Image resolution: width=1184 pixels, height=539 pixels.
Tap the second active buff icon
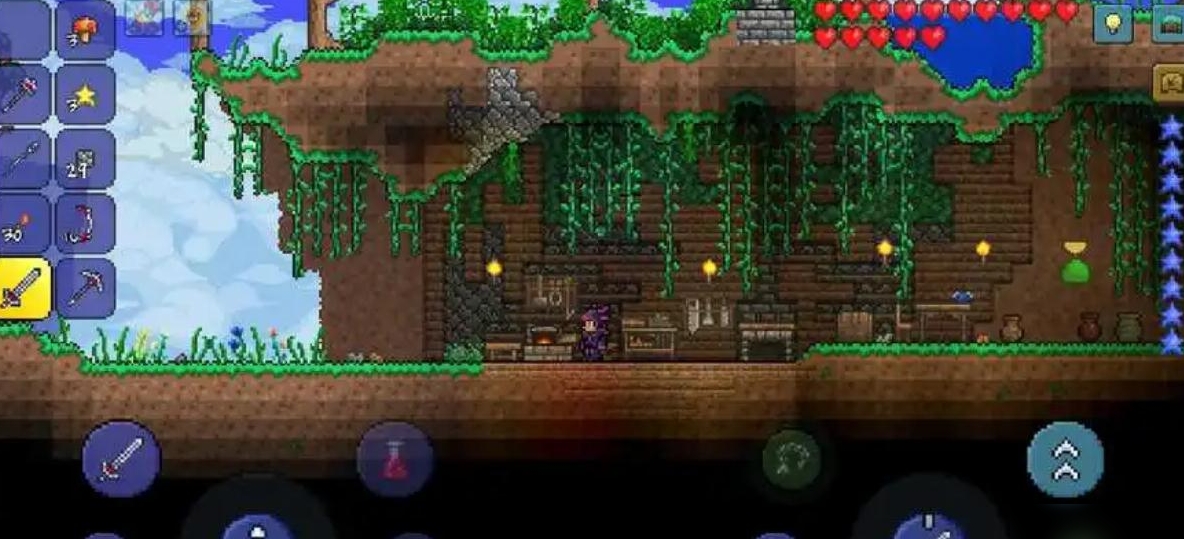191,17
